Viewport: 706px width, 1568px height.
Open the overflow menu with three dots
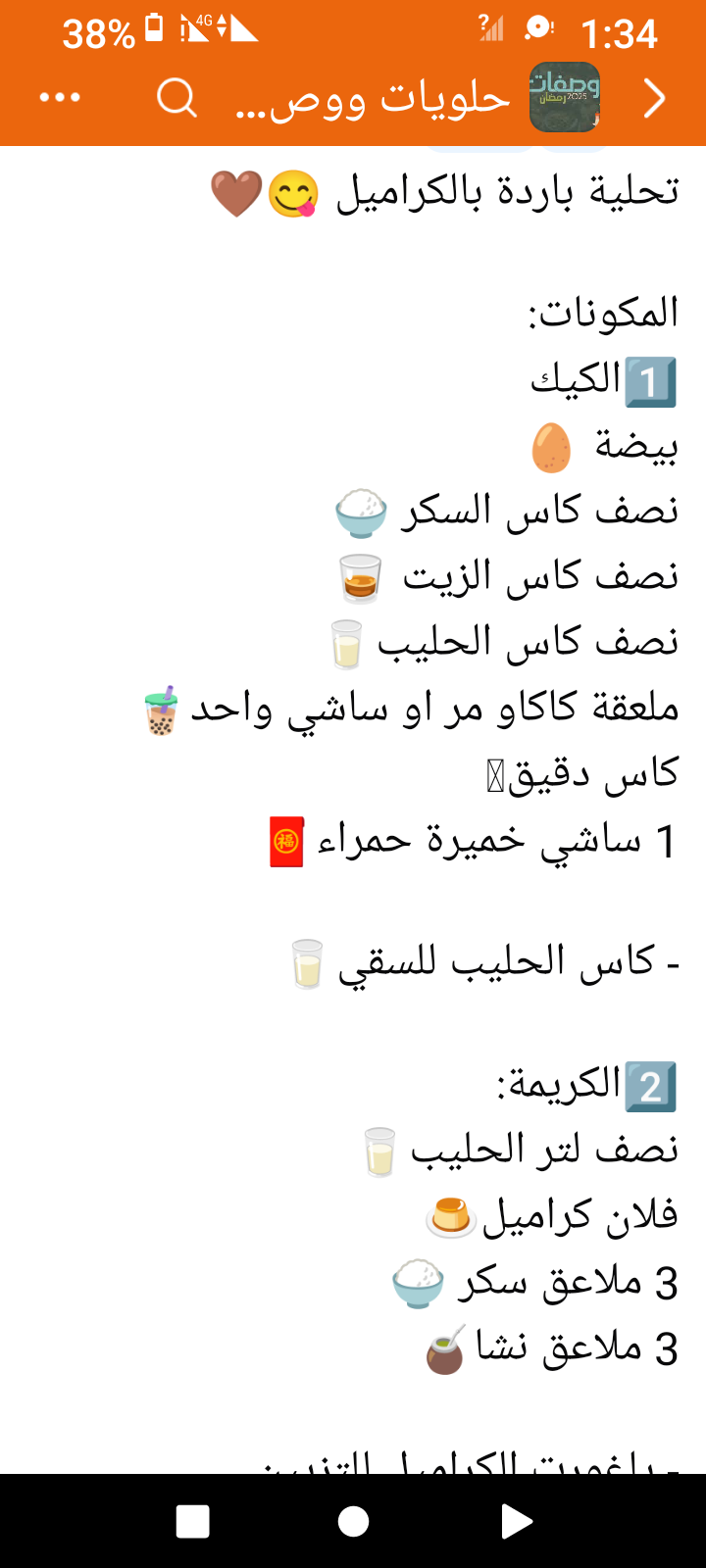[60, 98]
